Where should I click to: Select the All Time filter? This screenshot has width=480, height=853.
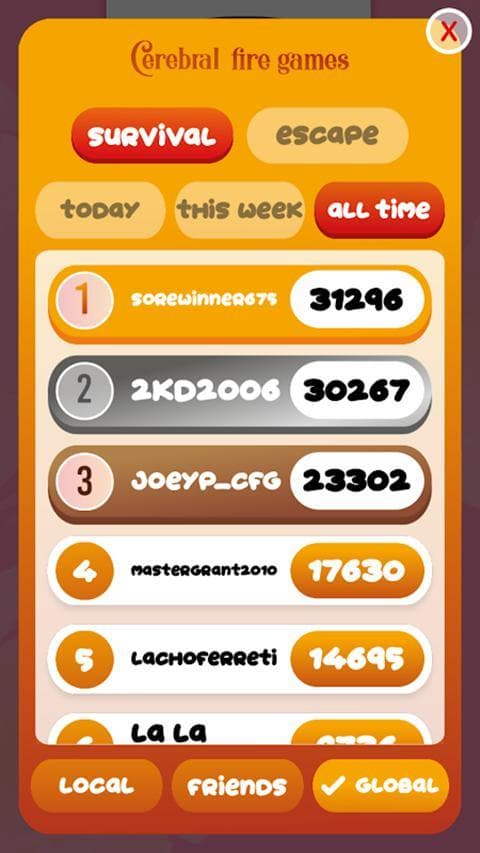coord(379,210)
